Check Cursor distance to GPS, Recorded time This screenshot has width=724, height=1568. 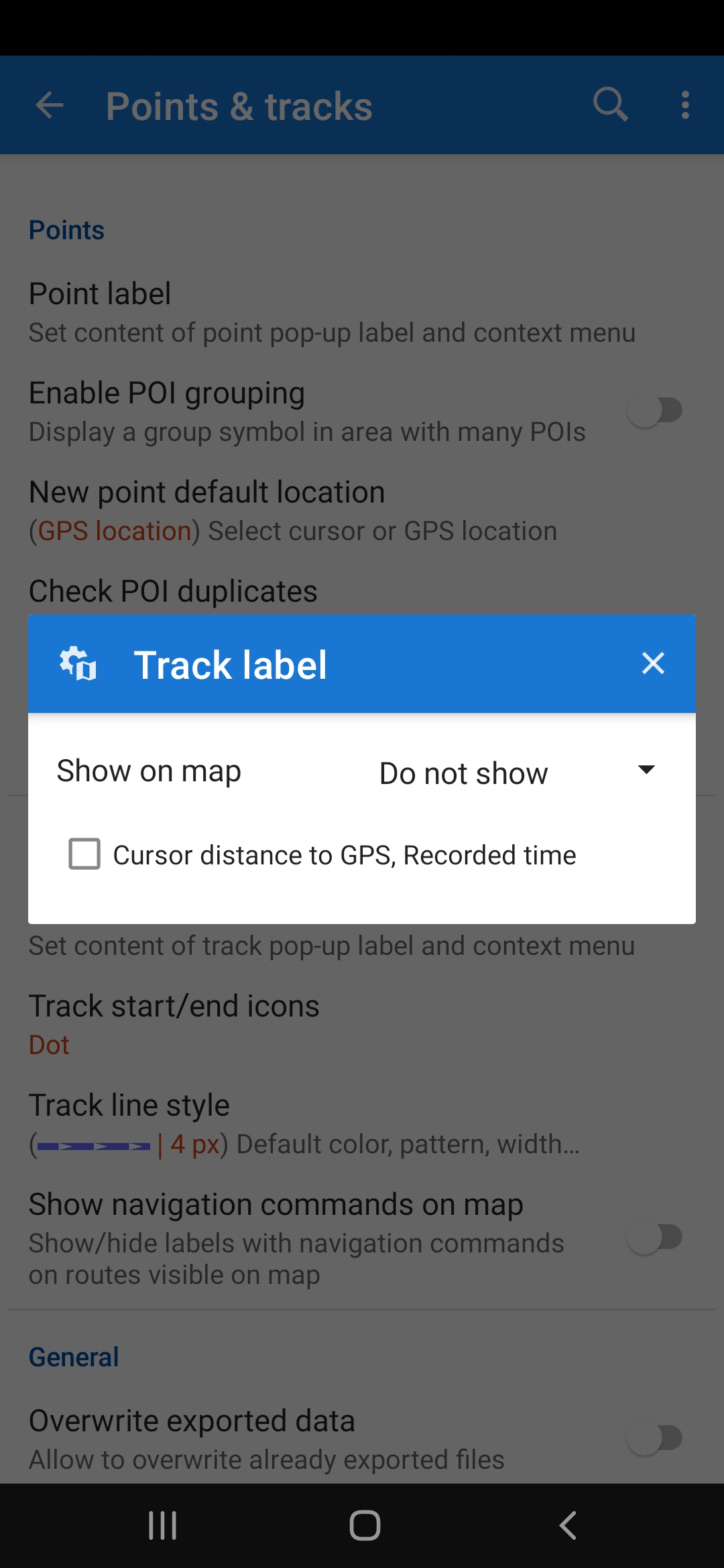coord(85,854)
